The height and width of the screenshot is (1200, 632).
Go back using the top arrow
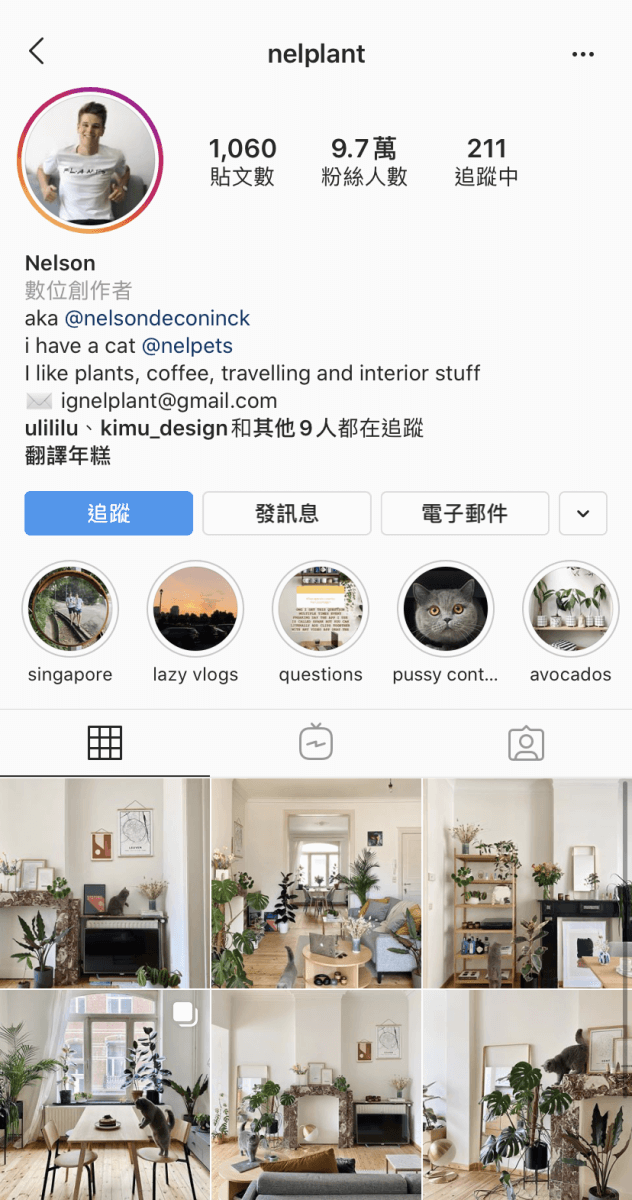[x=37, y=52]
